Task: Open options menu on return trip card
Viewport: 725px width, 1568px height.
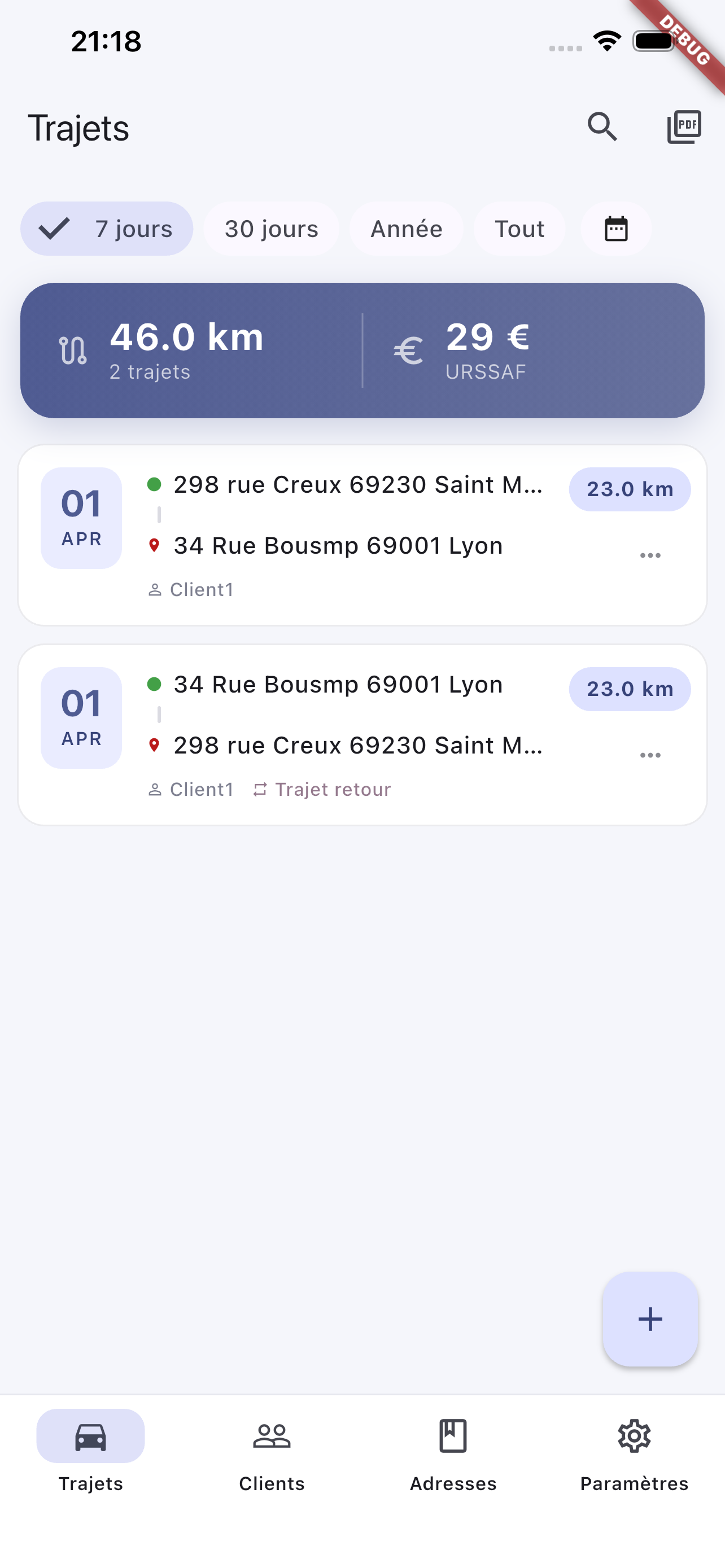Action: (650, 754)
